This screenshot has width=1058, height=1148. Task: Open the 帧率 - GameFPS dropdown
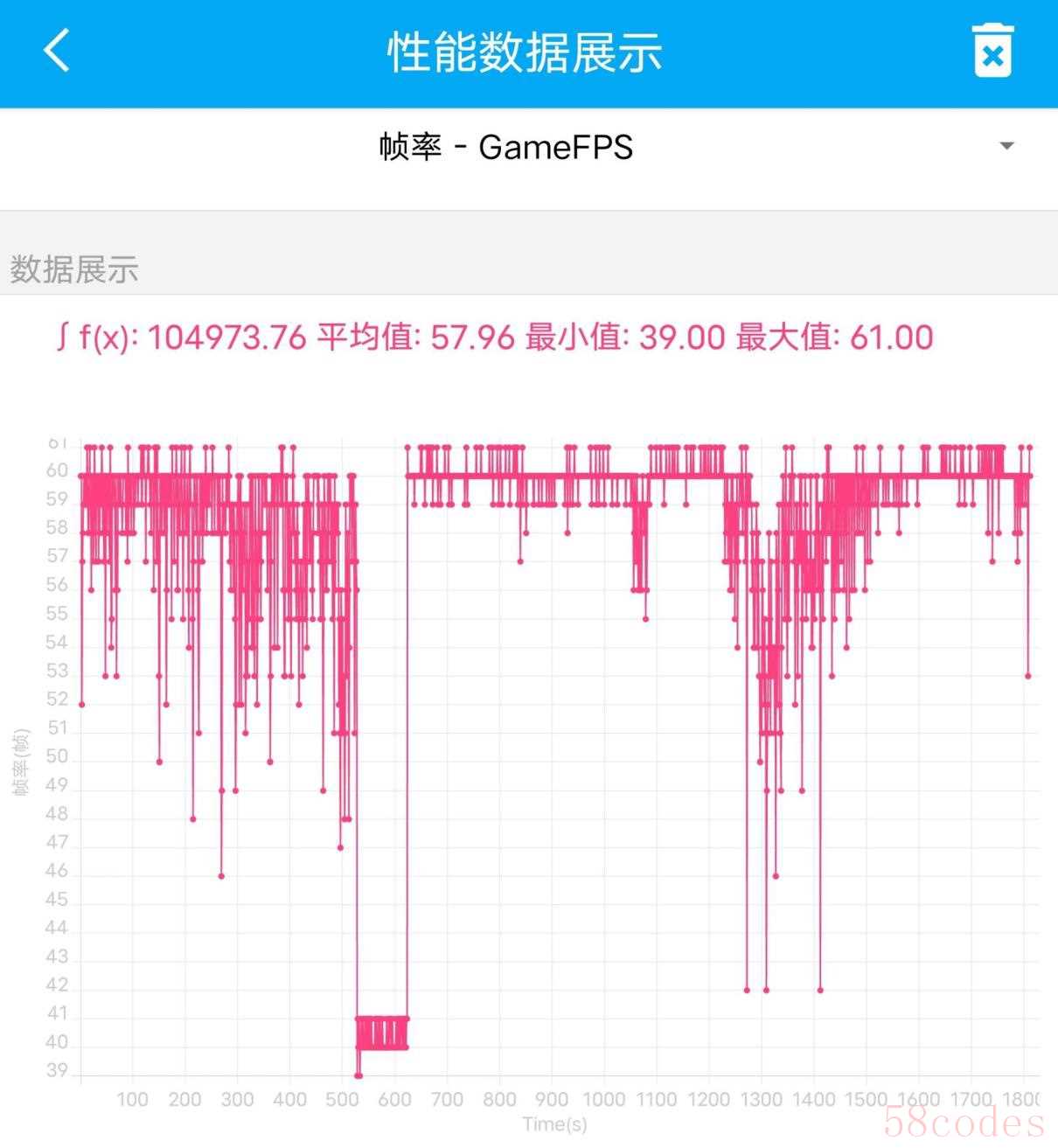[1006, 146]
